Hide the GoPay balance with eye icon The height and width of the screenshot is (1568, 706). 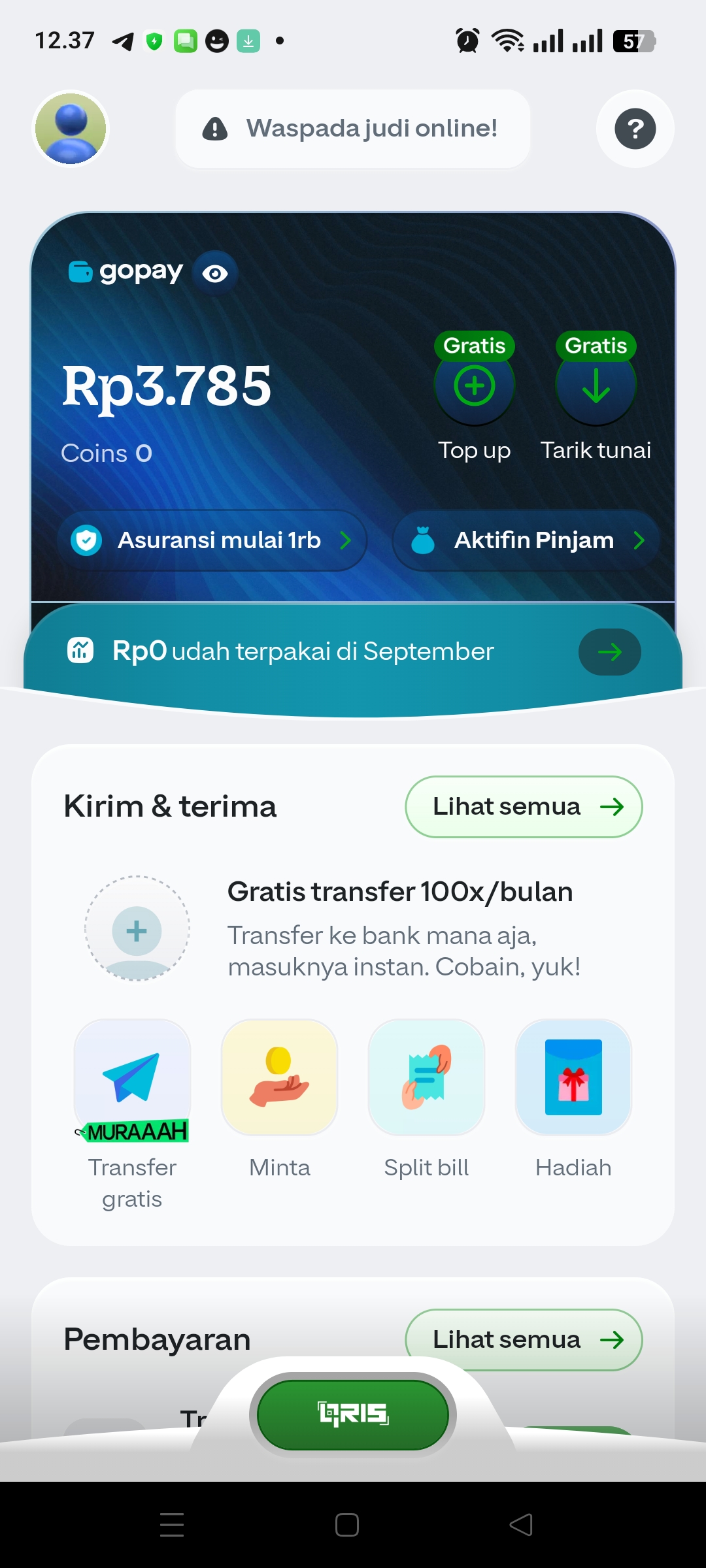pyautogui.click(x=215, y=273)
